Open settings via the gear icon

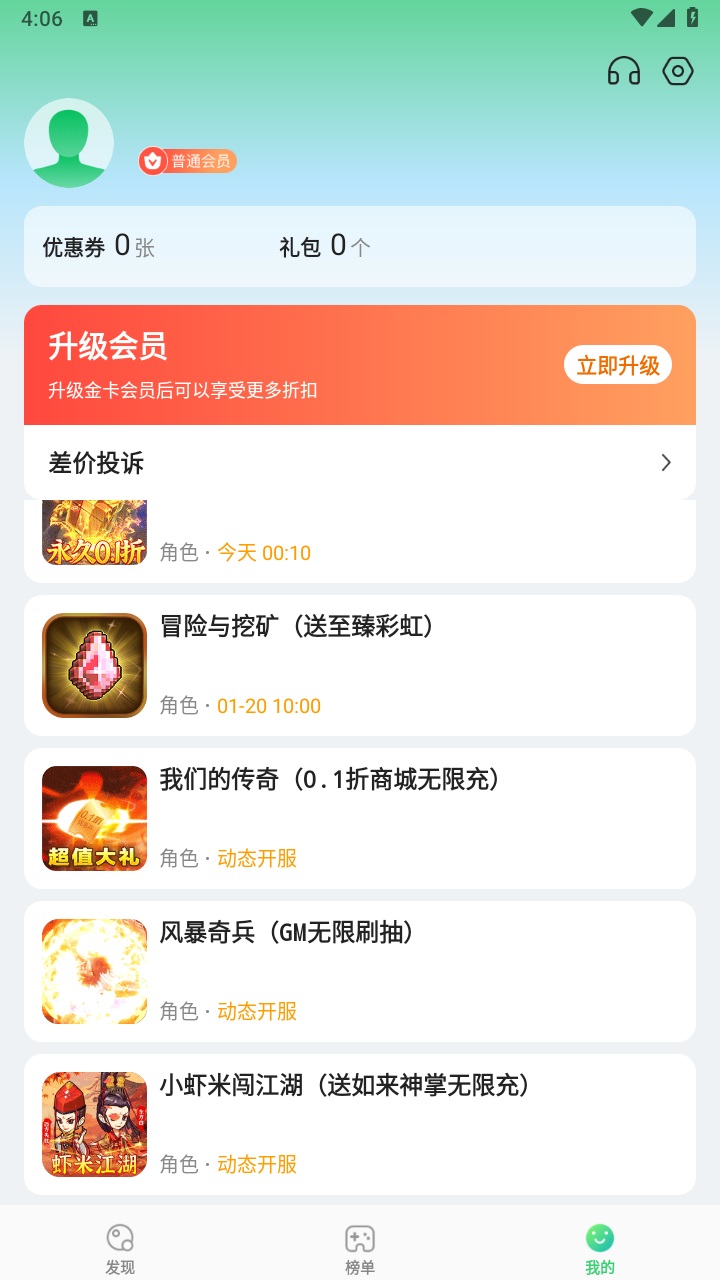pos(678,71)
